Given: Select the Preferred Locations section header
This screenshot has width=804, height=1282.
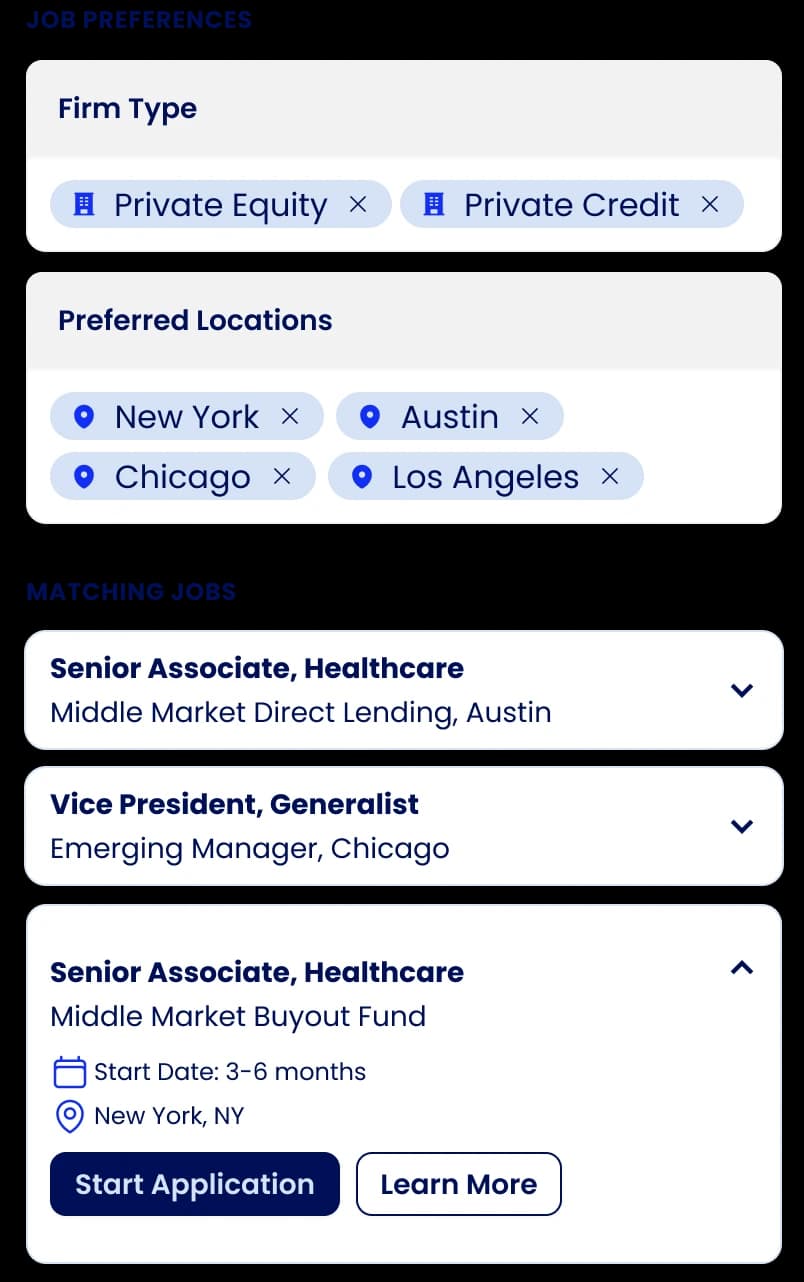Looking at the screenshot, I should (195, 320).
